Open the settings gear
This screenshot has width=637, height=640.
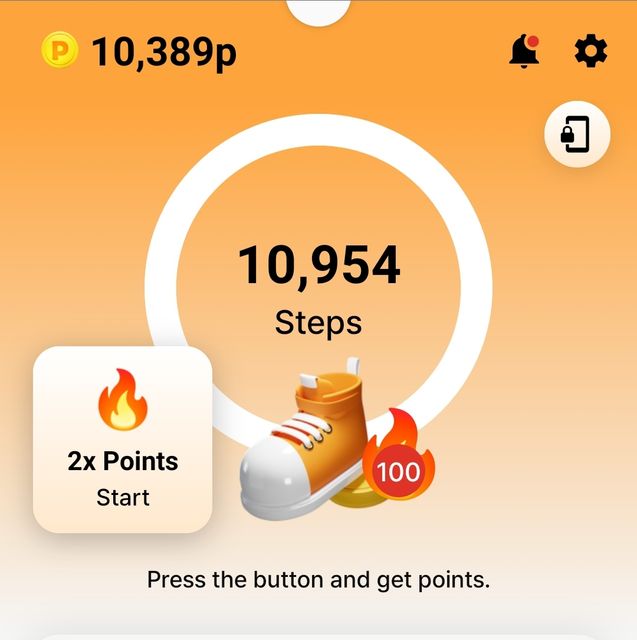pos(591,51)
